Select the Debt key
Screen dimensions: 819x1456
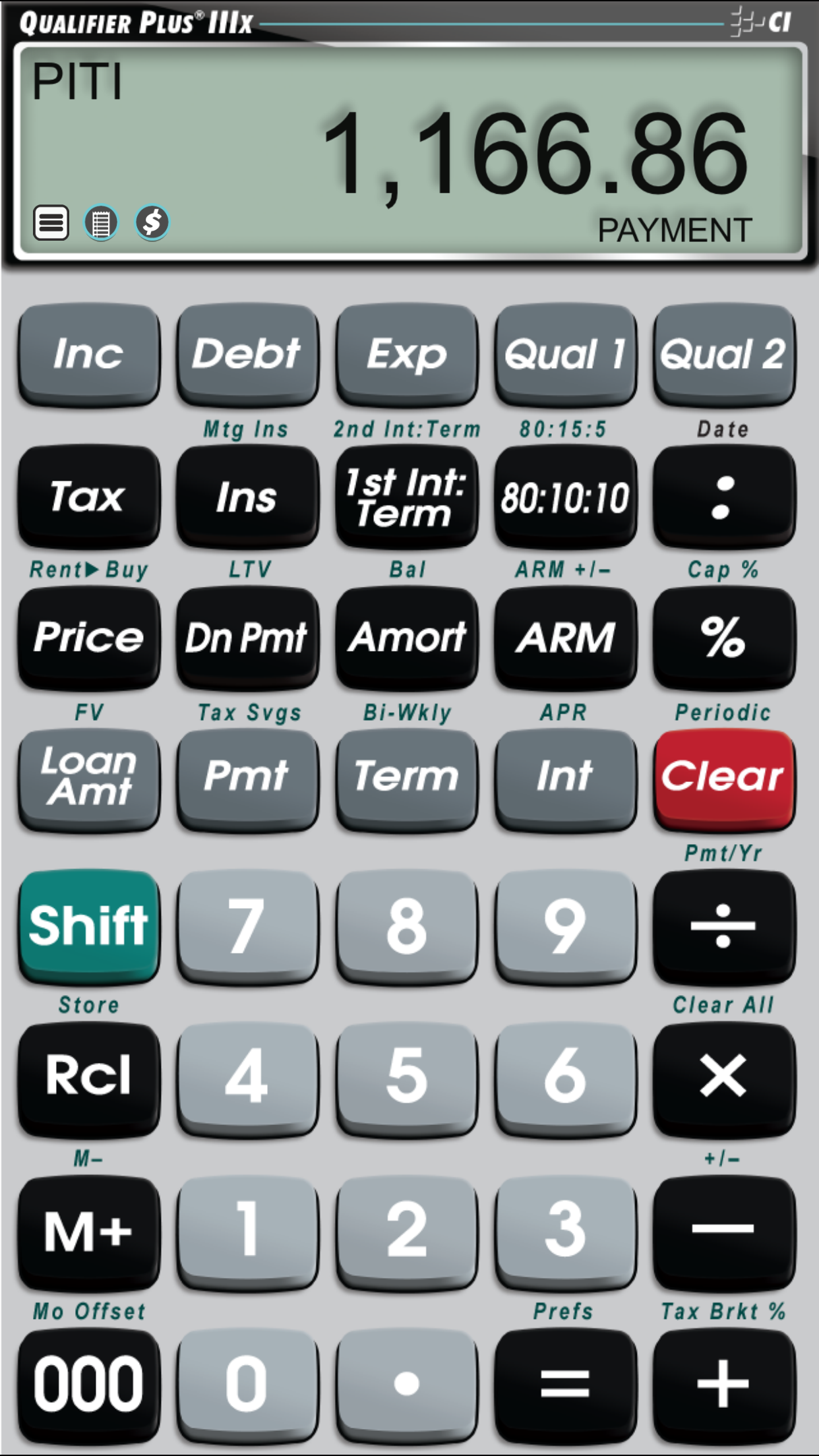pyautogui.click(x=247, y=355)
